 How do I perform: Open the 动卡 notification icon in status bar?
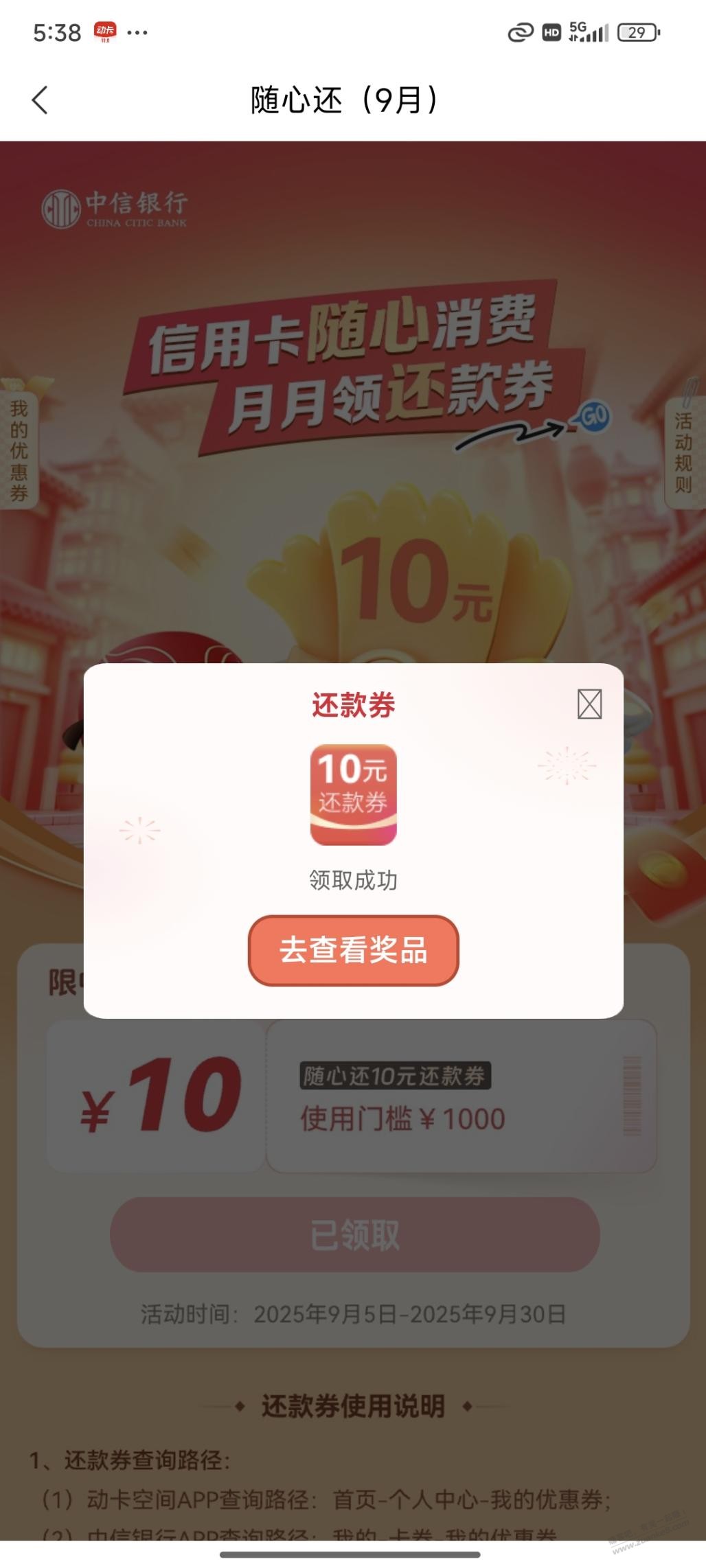(104, 30)
